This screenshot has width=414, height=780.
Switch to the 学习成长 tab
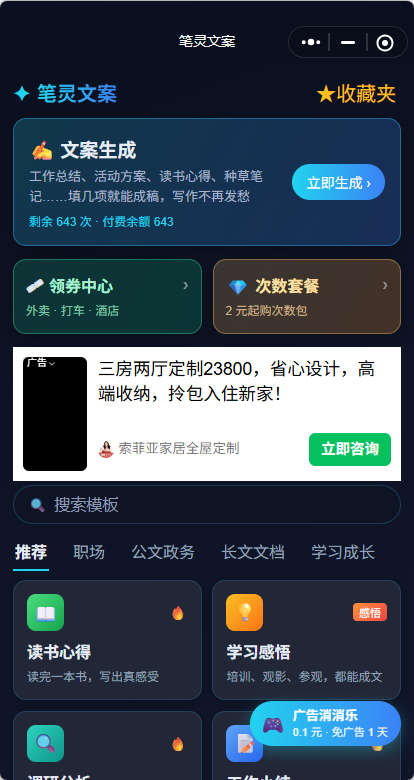coord(343,552)
